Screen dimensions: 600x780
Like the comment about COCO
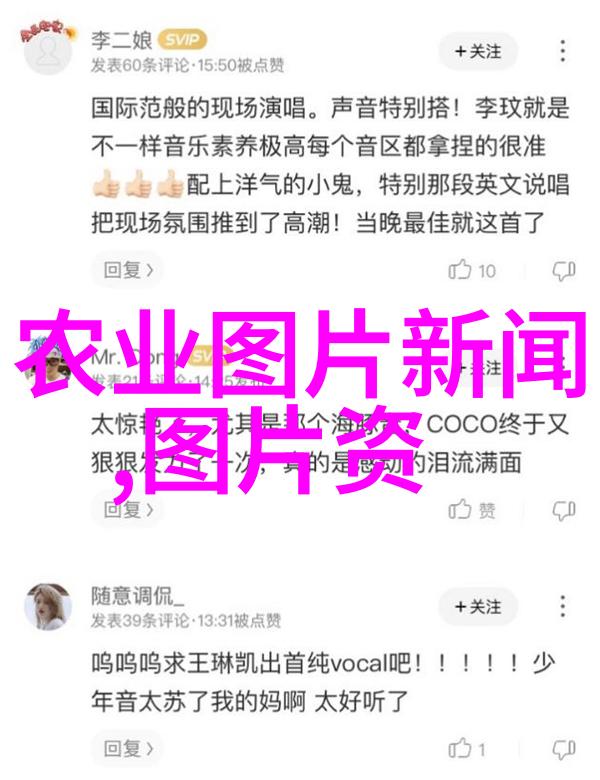pos(472,510)
